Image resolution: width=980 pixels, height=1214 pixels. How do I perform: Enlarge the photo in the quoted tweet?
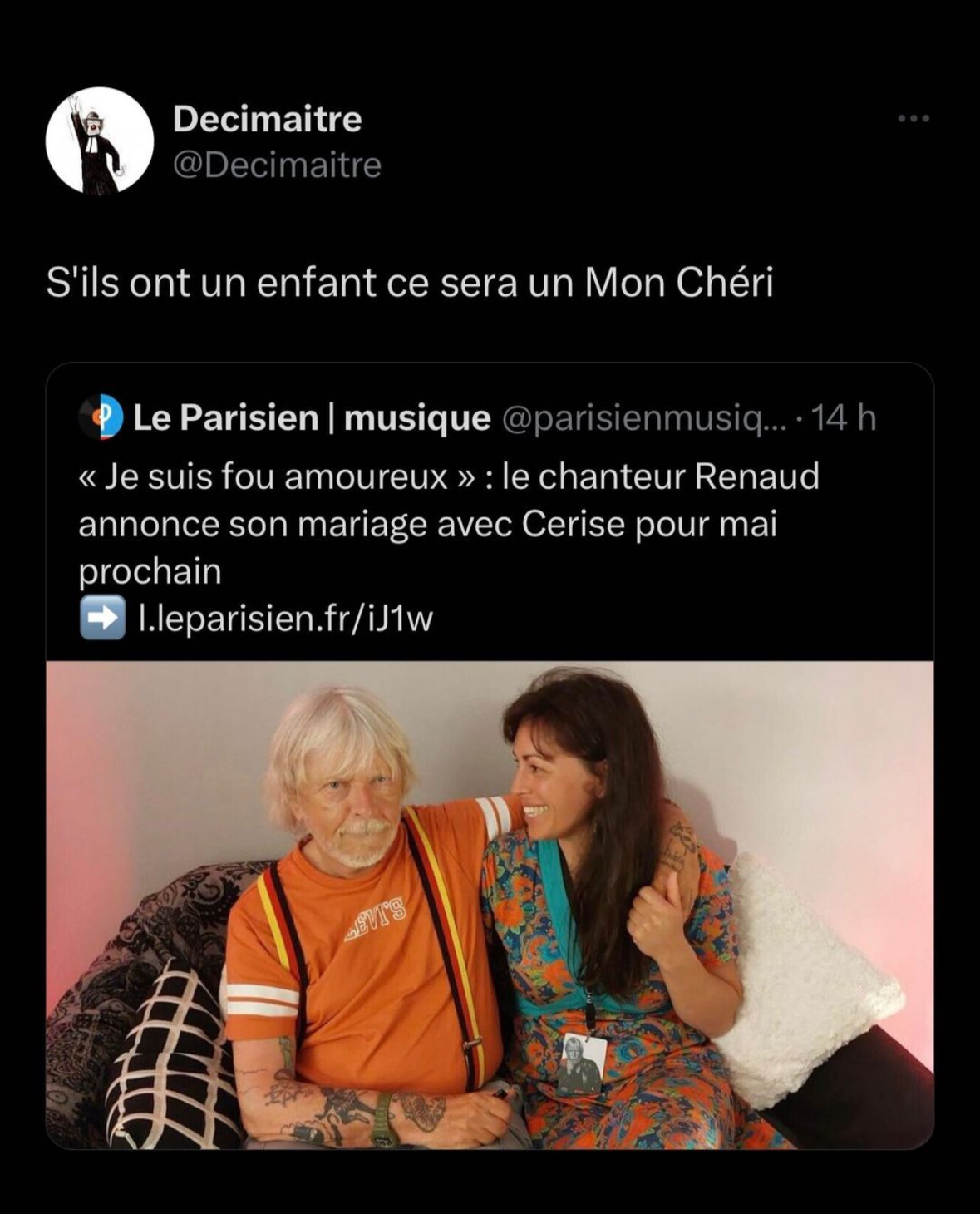tap(490, 905)
